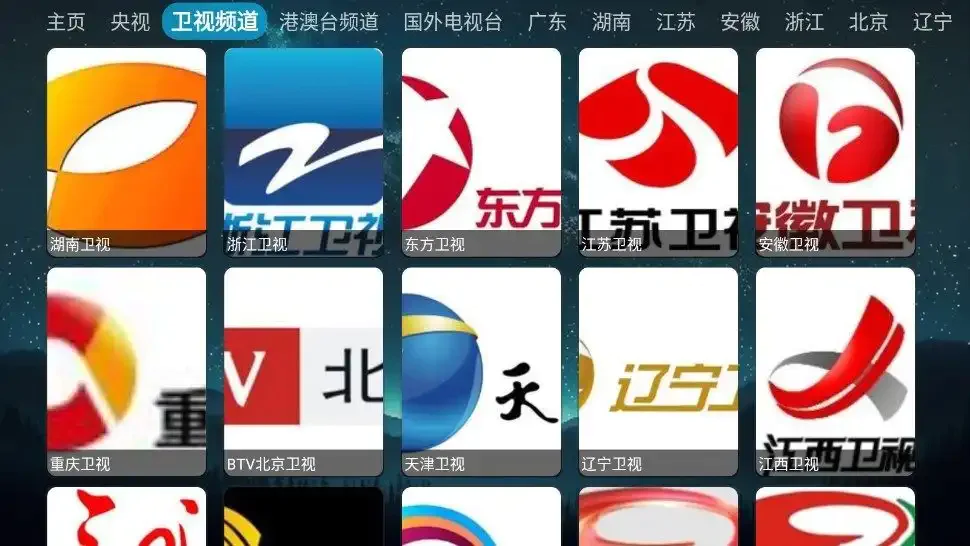
Task: Open the 北京 tab
Action: coord(868,22)
